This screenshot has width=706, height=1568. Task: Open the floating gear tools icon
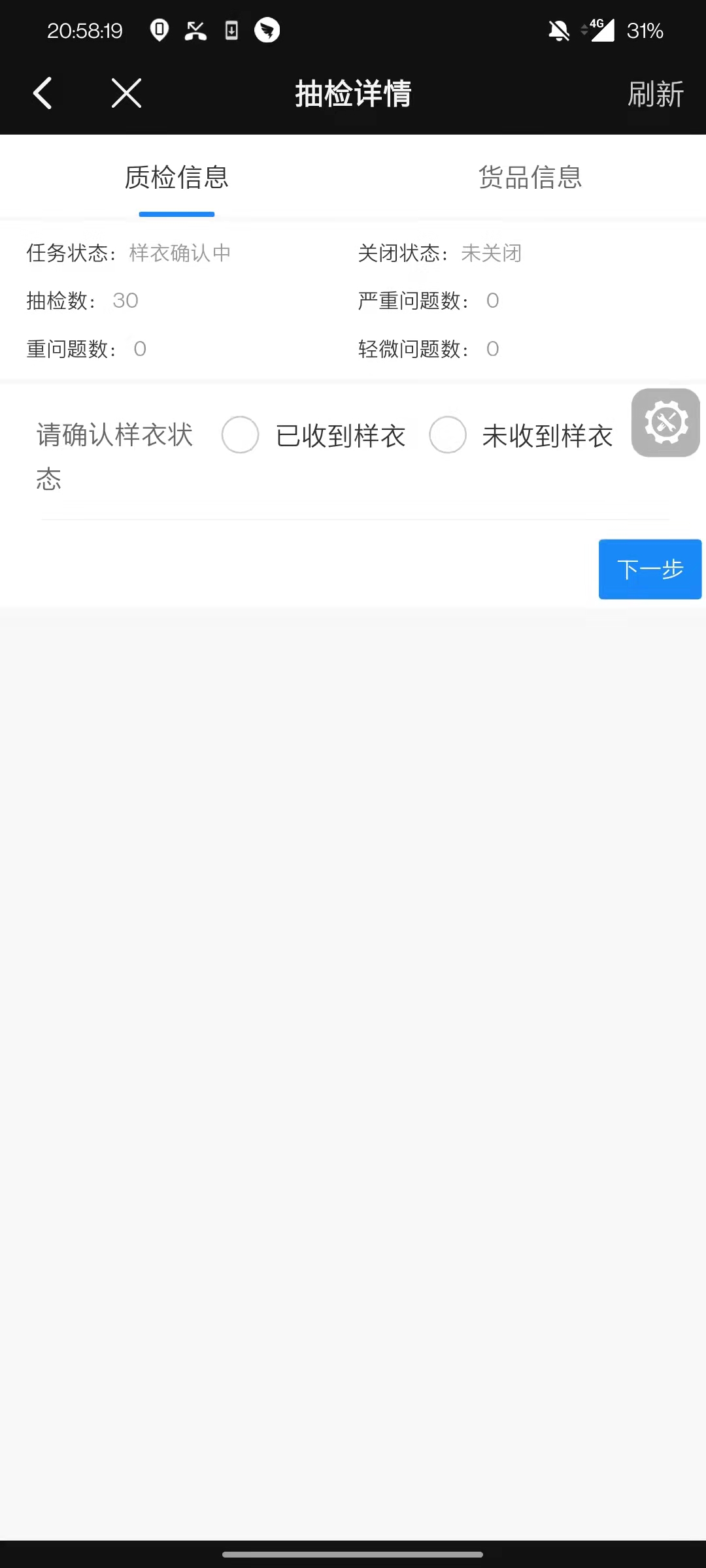coord(665,423)
